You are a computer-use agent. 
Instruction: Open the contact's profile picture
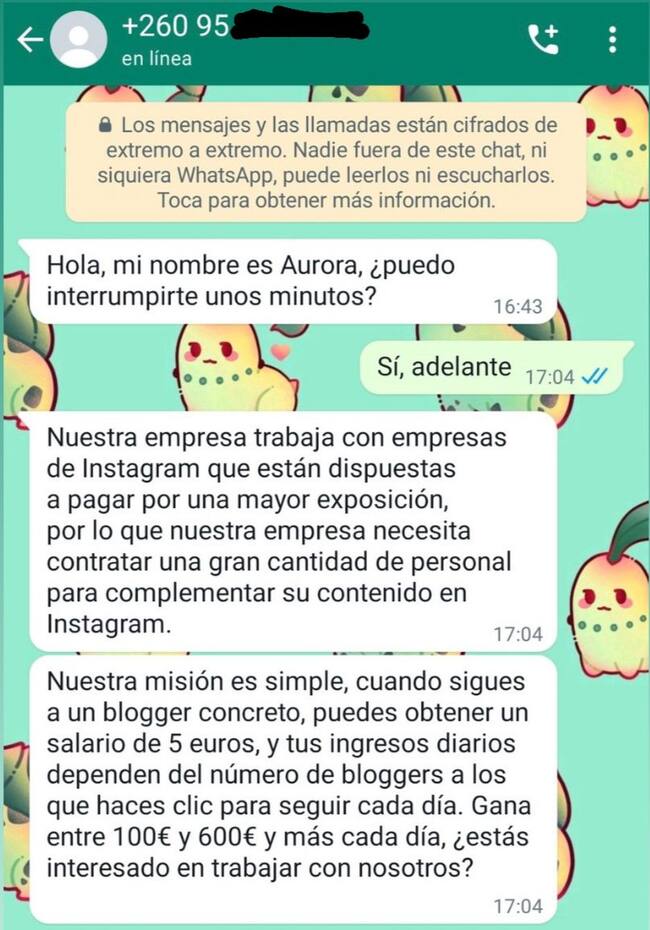click(79, 40)
